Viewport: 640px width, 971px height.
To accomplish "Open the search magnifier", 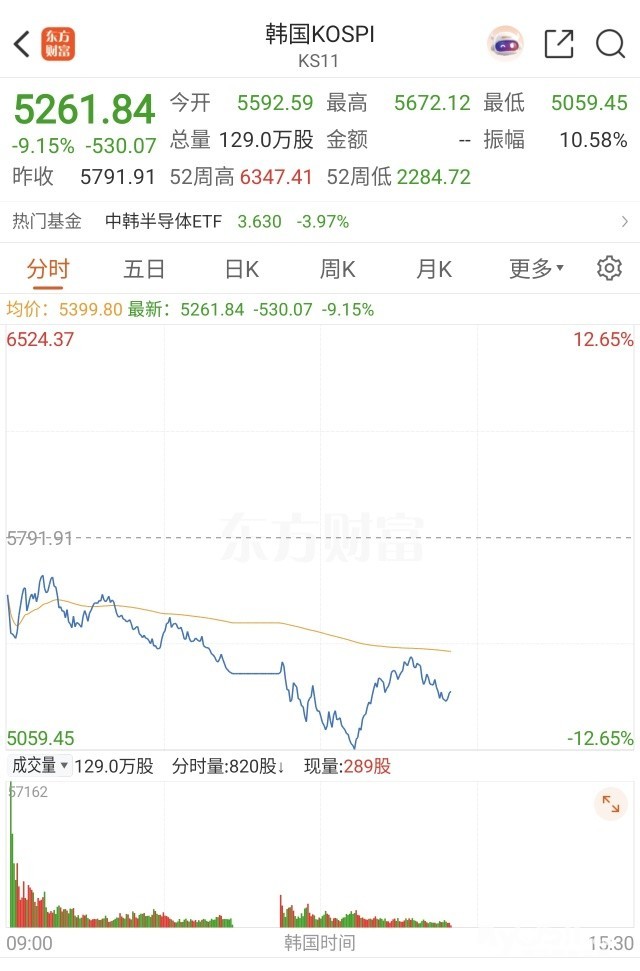I will point(610,44).
